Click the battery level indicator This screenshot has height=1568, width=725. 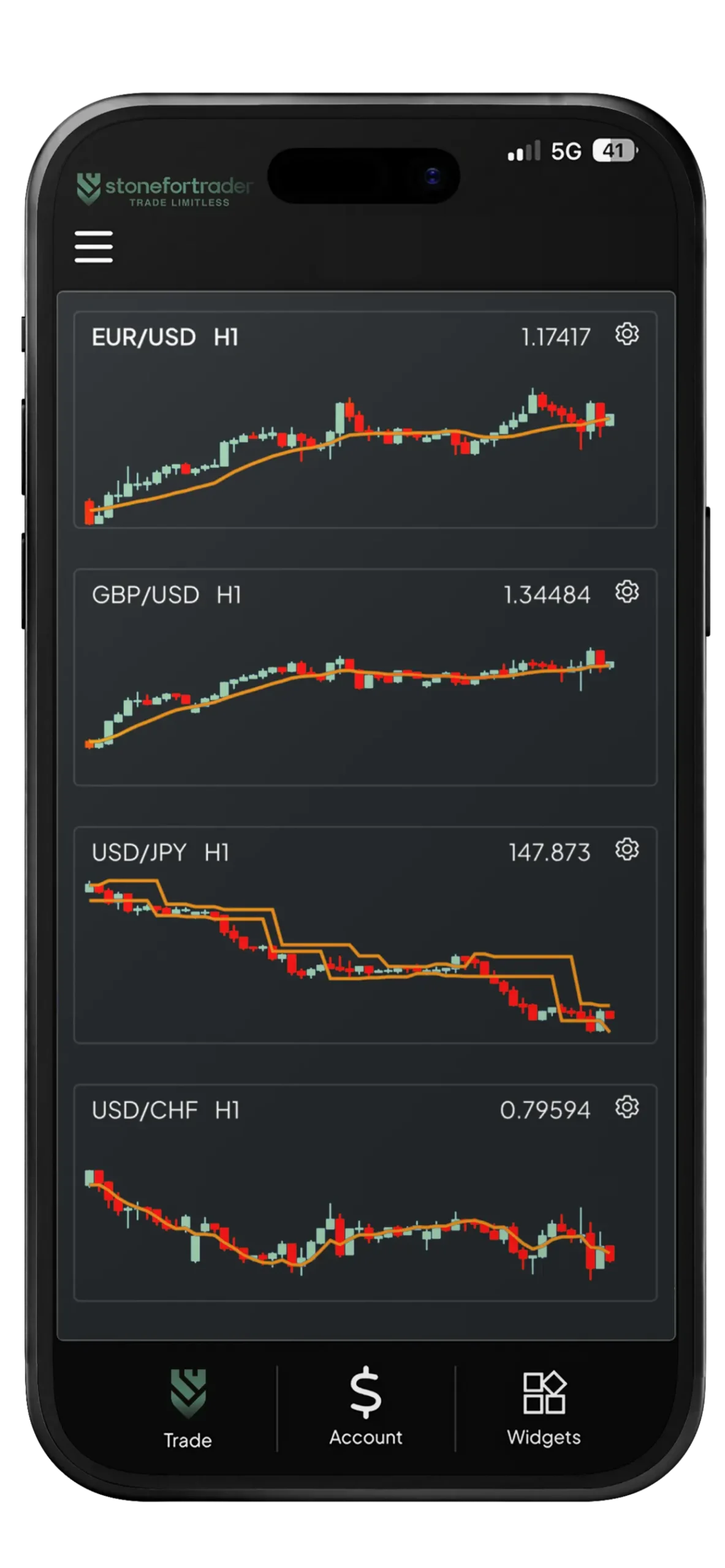tap(613, 149)
